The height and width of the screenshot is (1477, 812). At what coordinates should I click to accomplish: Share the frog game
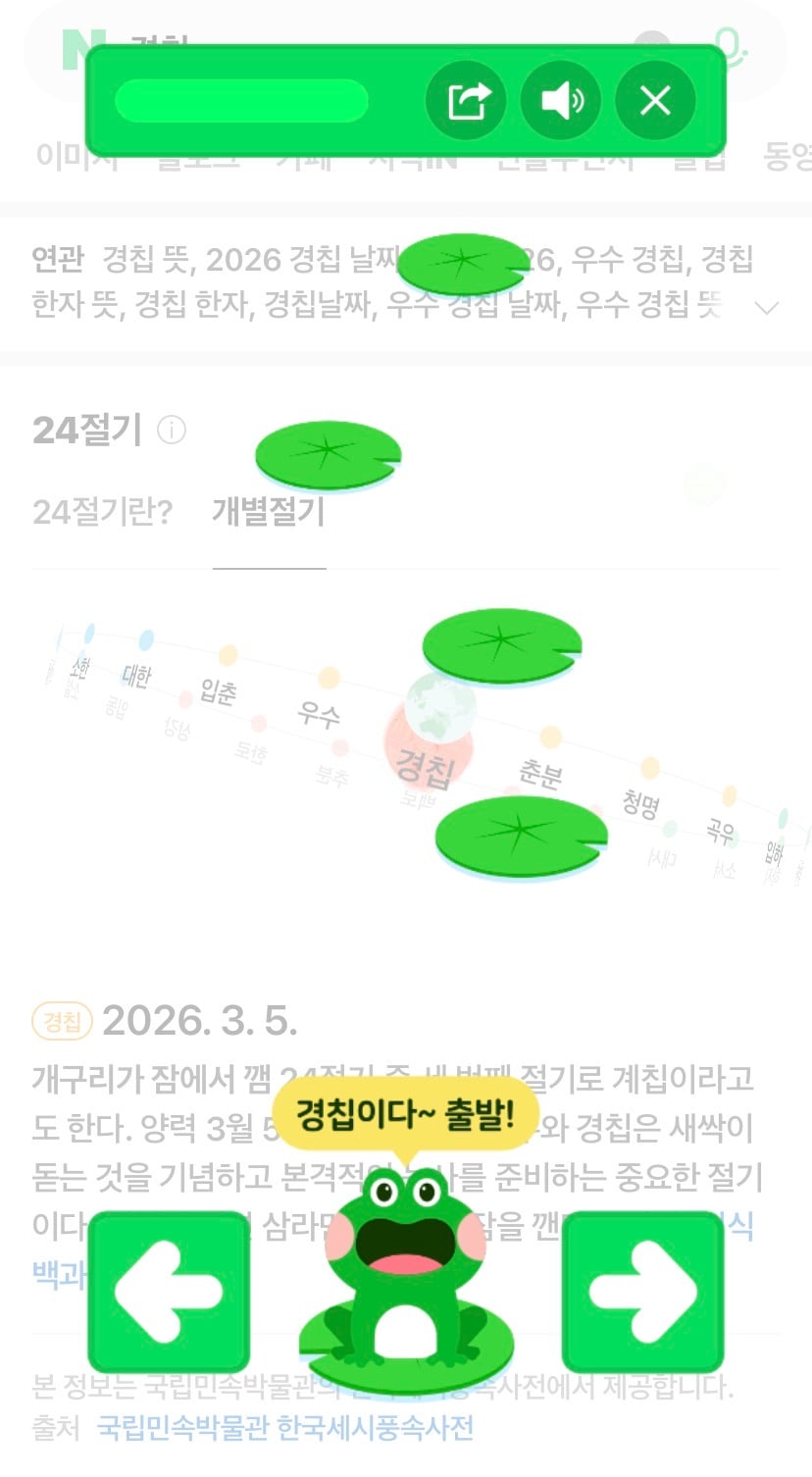466,100
